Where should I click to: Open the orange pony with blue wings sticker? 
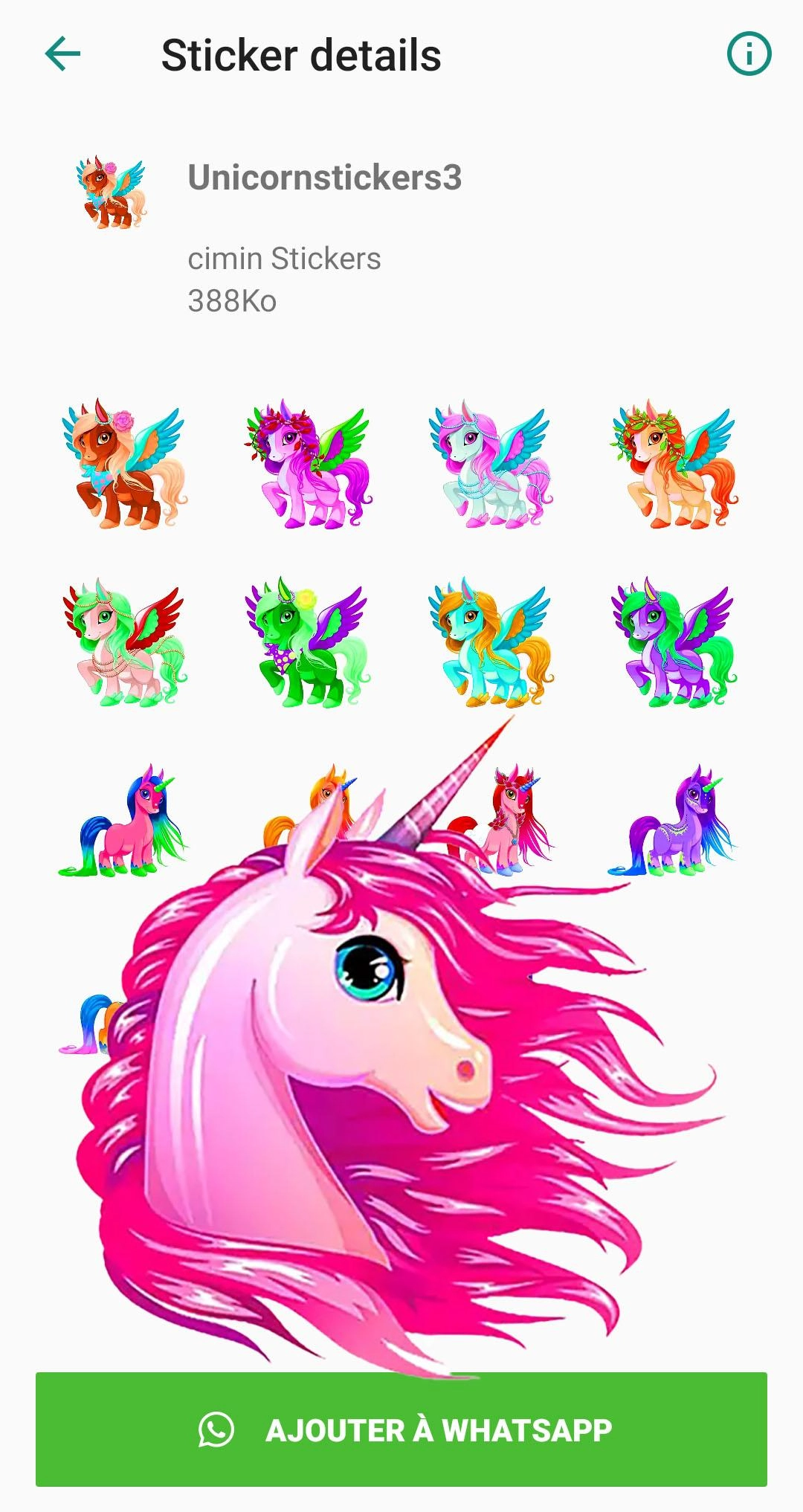(x=674, y=465)
